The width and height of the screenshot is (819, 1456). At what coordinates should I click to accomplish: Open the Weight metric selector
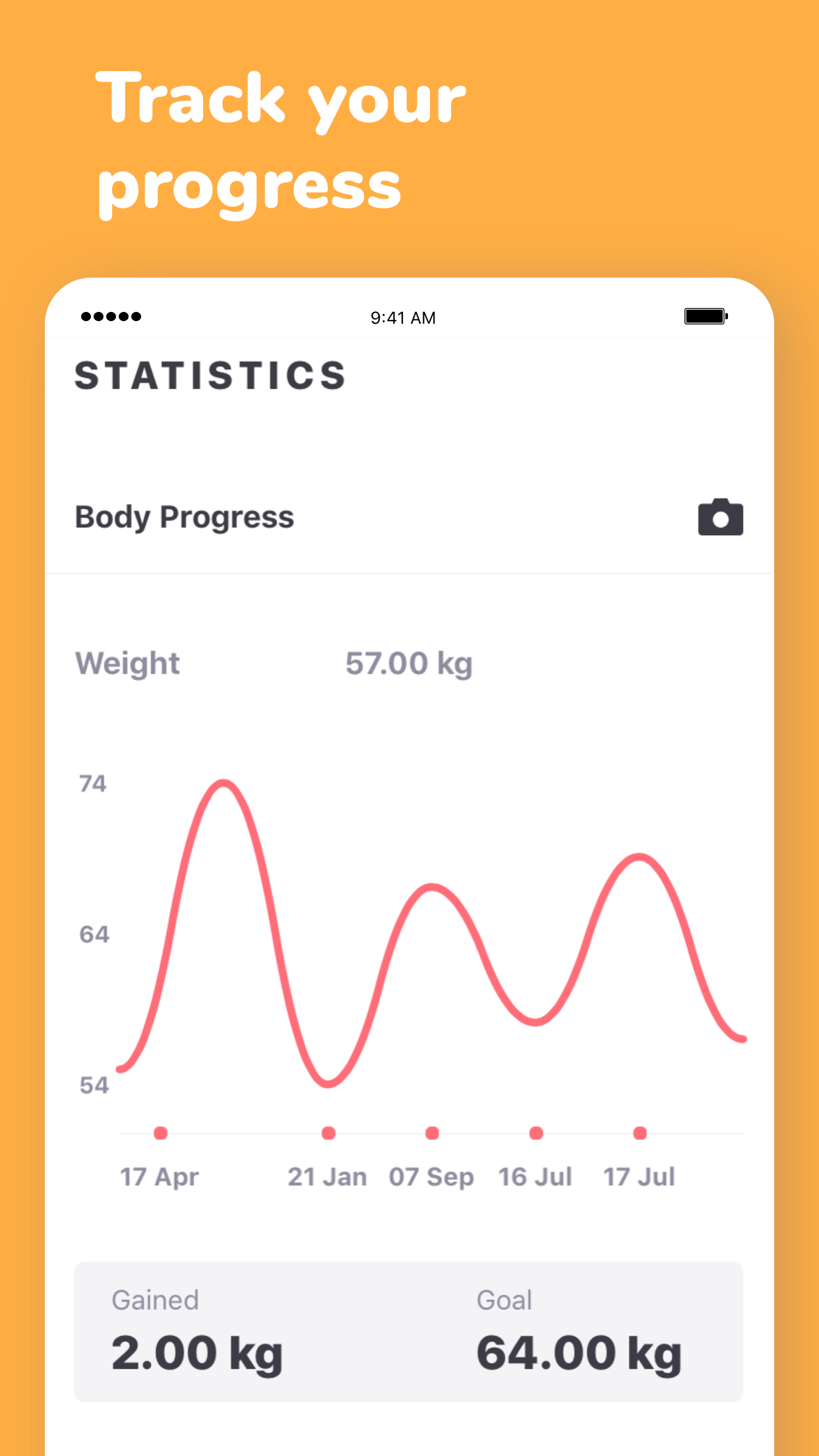click(x=128, y=663)
